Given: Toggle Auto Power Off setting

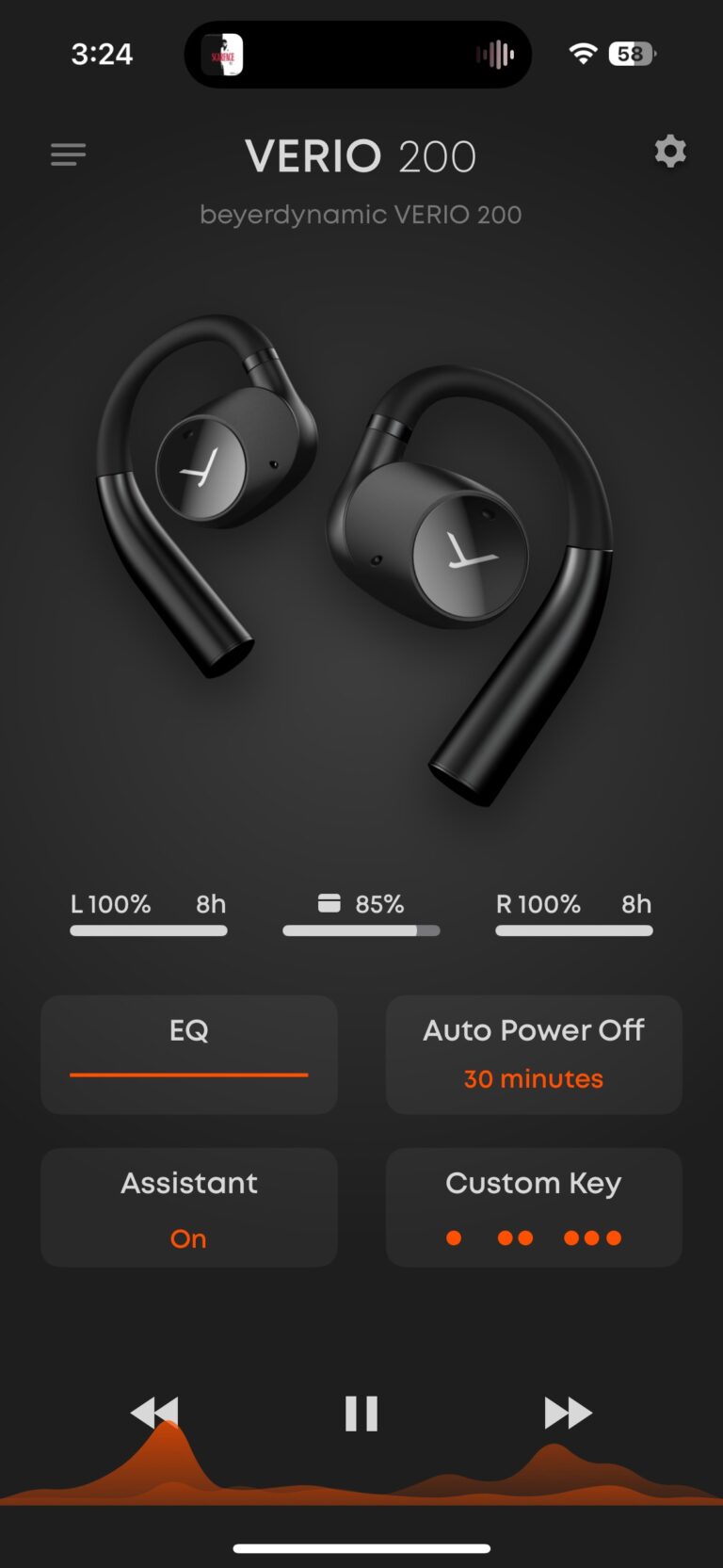Looking at the screenshot, I should (534, 1055).
